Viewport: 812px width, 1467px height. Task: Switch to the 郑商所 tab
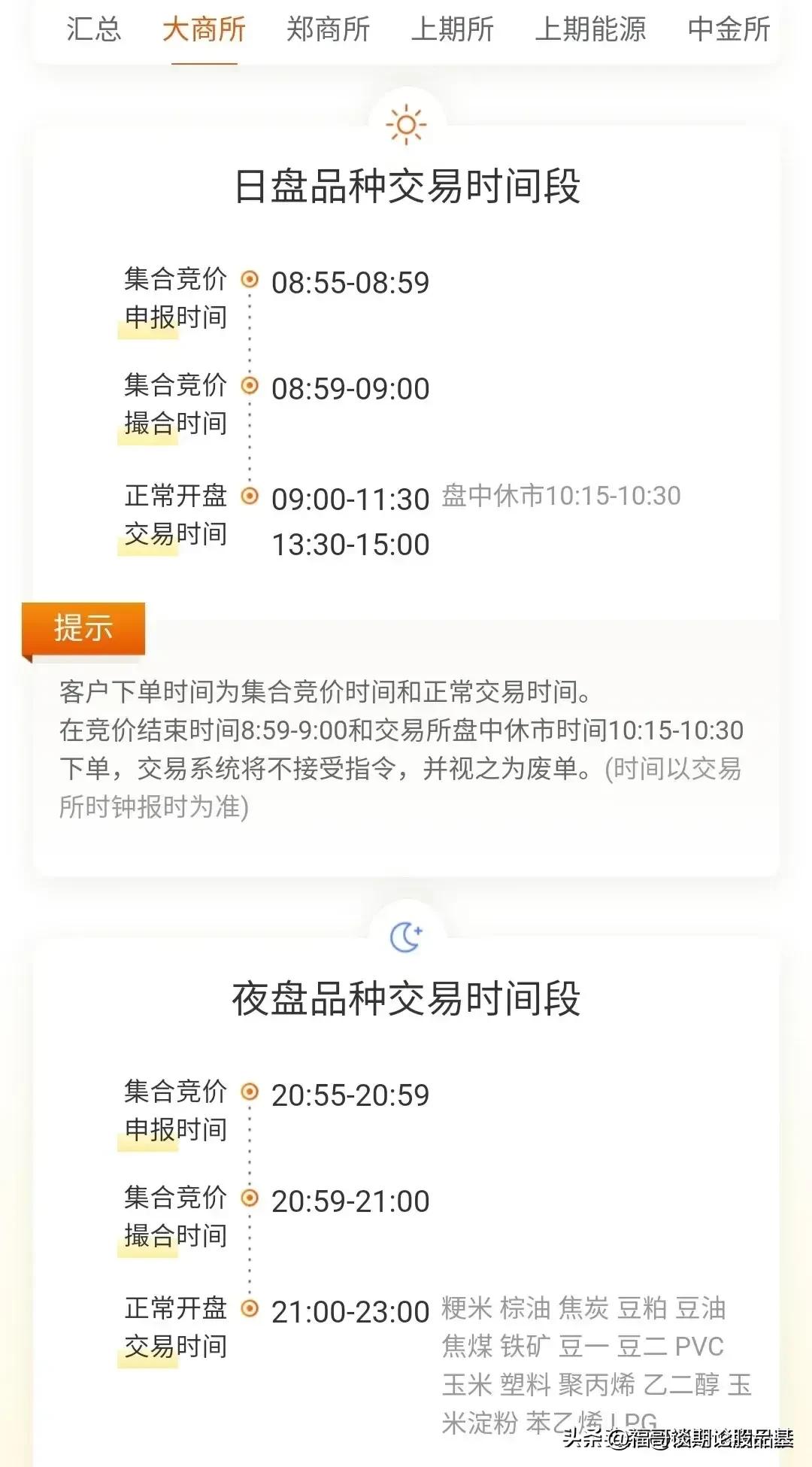pyautogui.click(x=326, y=30)
